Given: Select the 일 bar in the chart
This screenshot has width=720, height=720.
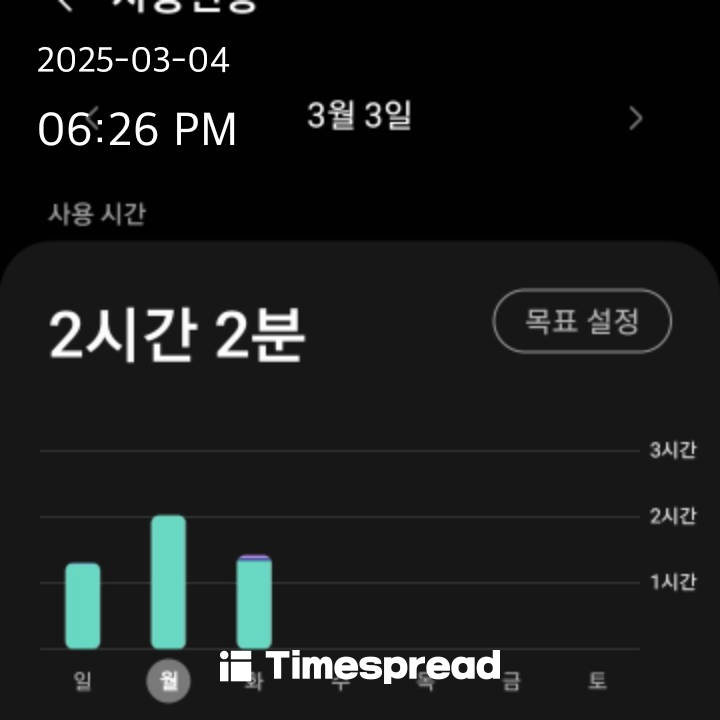Looking at the screenshot, I should click(83, 606).
